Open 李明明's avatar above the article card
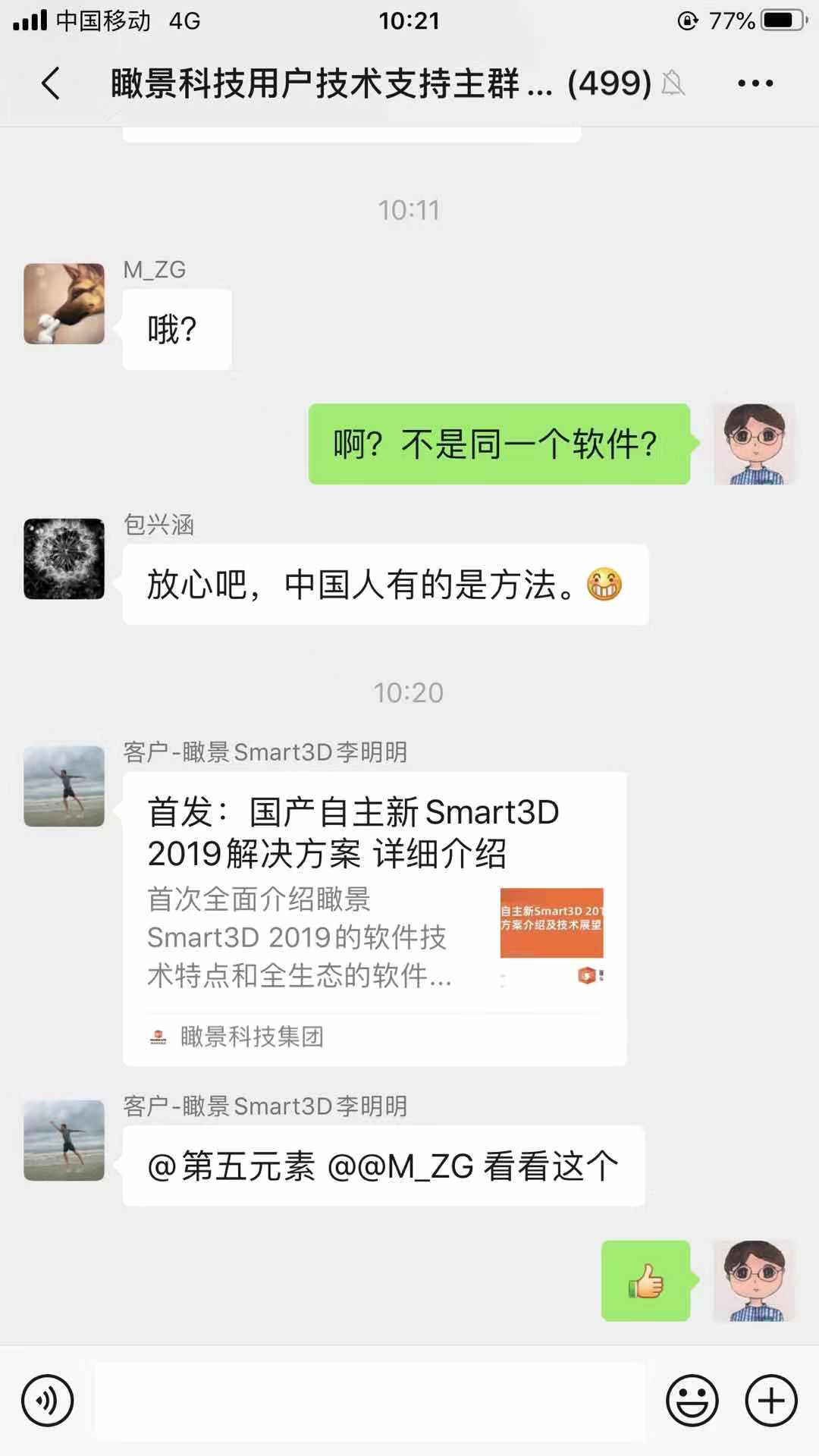The image size is (819, 1456). [64, 786]
